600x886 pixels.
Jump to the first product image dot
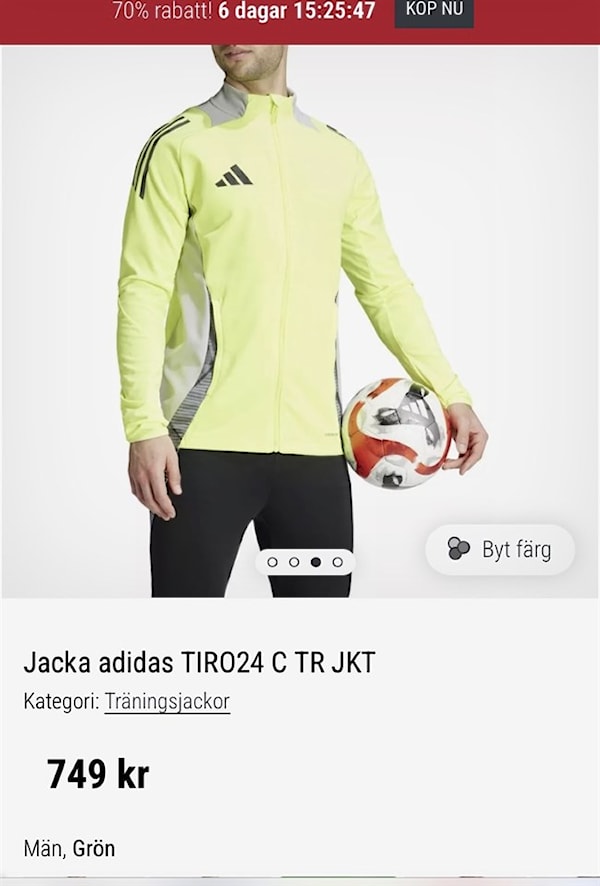coord(272,562)
